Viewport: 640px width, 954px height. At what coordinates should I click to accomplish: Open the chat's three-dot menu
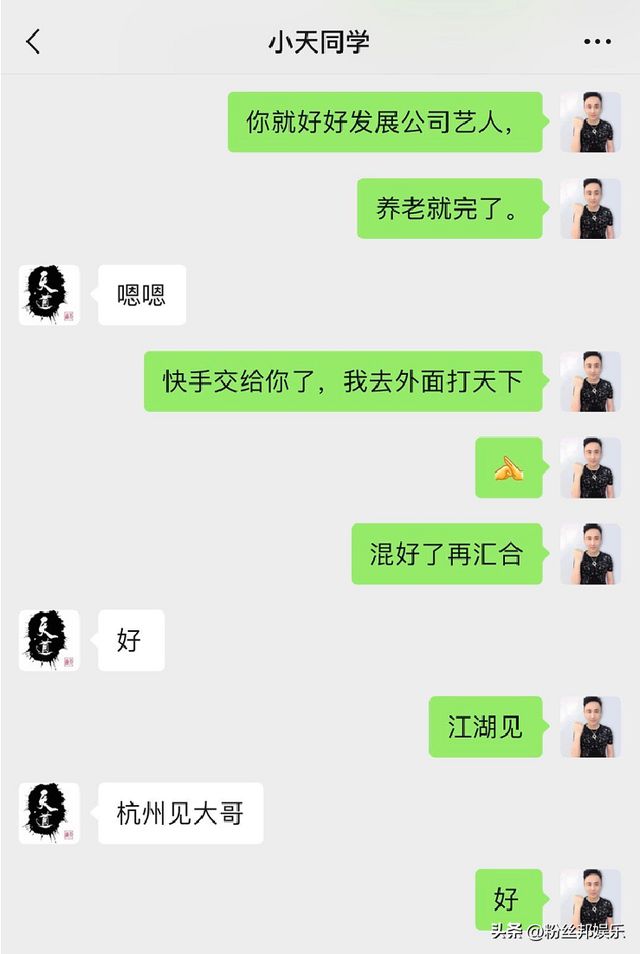pyautogui.click(x=597, y=42)
